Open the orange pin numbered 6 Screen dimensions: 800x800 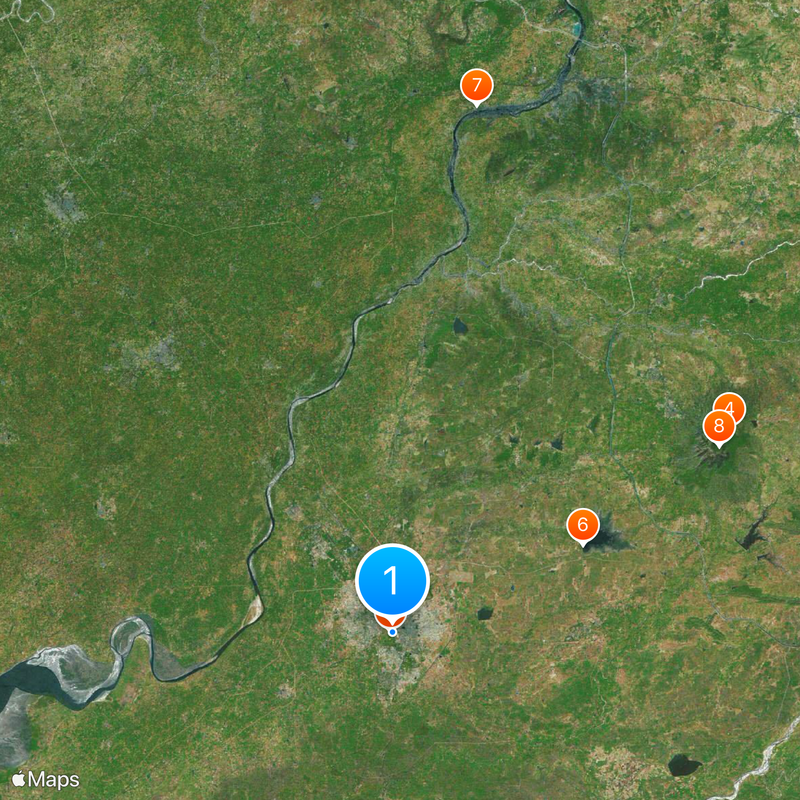[582, 524]
